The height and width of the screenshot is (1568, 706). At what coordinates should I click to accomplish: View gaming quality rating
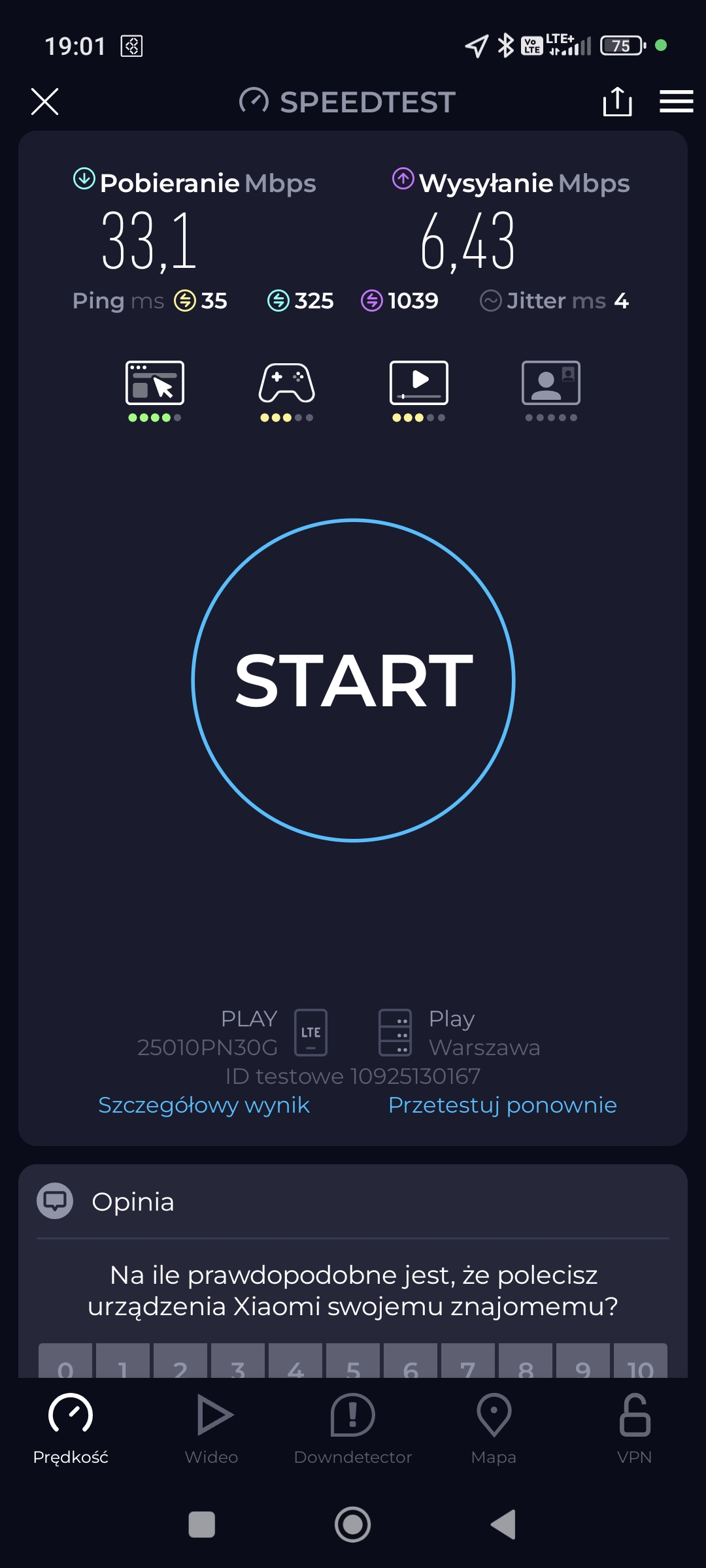(x=287, y=390)
